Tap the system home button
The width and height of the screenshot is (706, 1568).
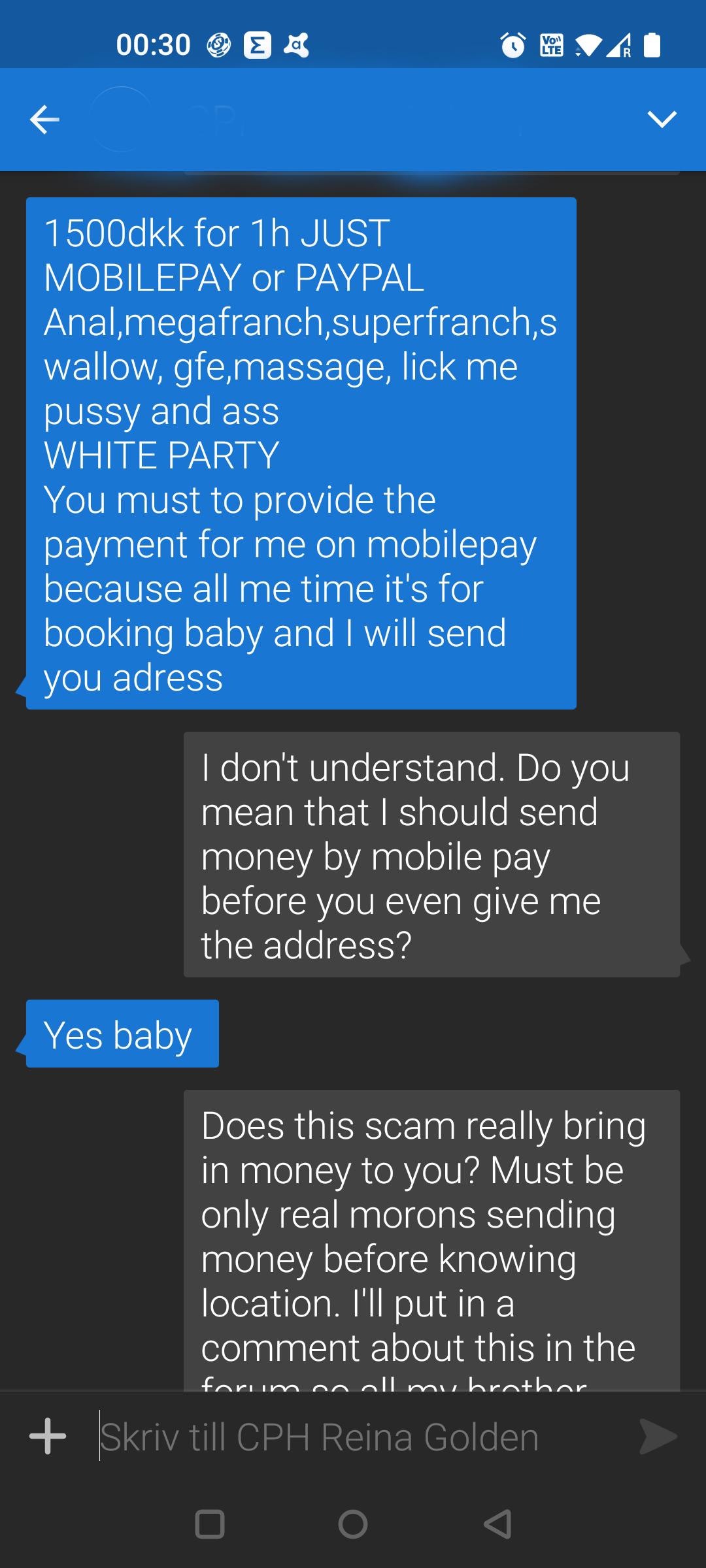[353, 1524]
